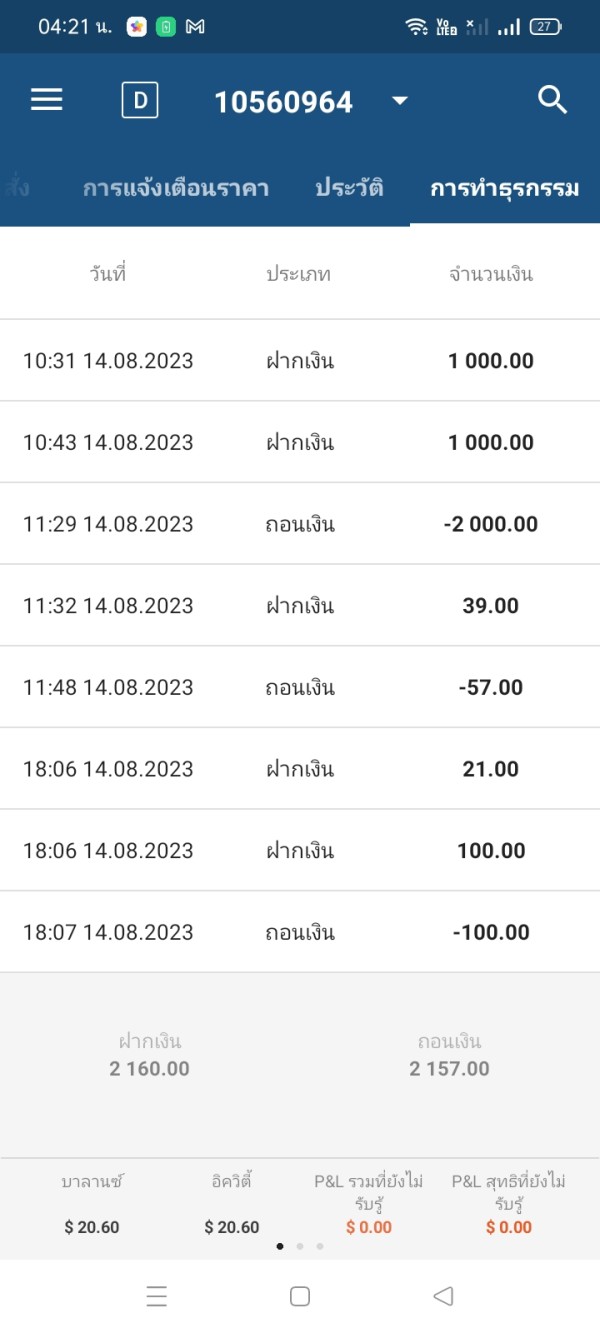
Task: Go to the device home screen
Action: (x=299, y=1296)
